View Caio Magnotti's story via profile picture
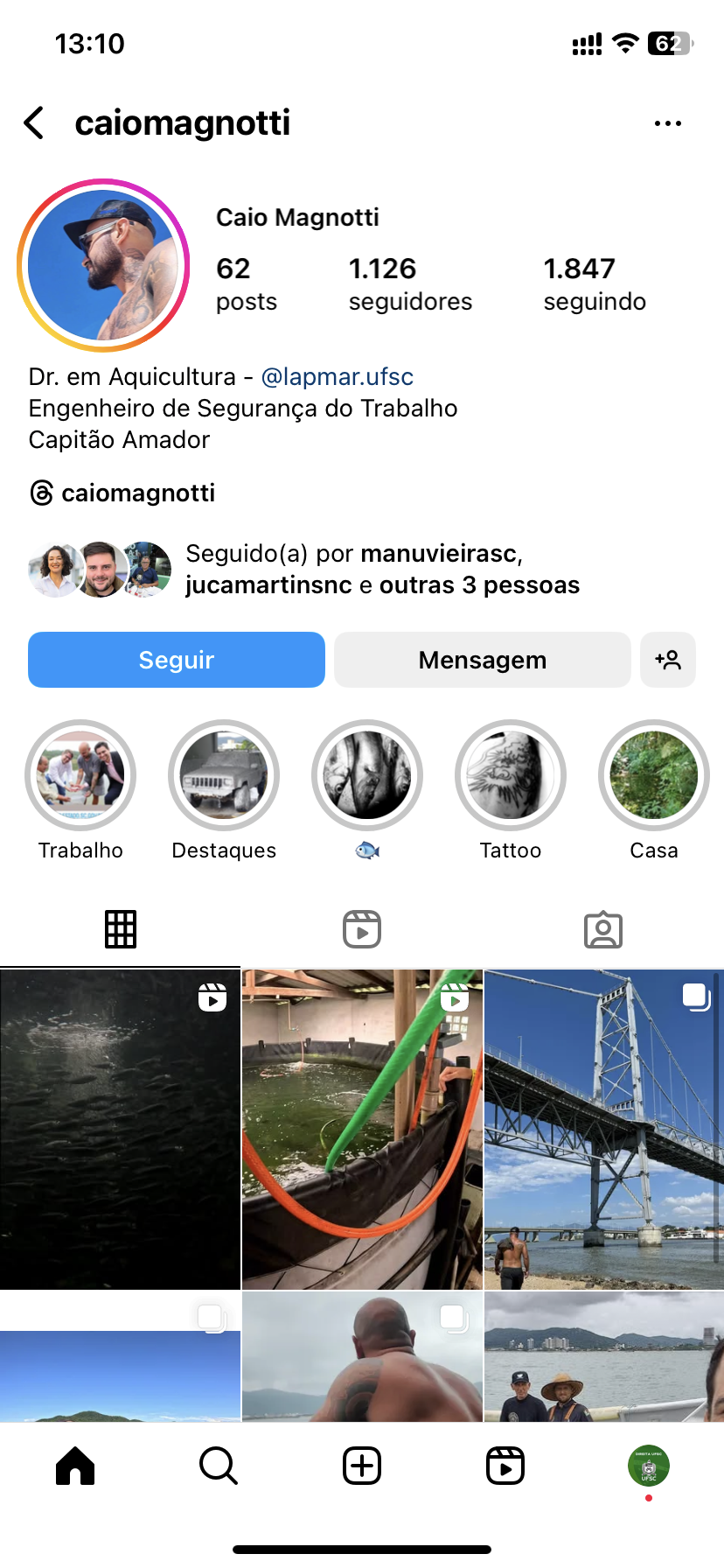 103,265
